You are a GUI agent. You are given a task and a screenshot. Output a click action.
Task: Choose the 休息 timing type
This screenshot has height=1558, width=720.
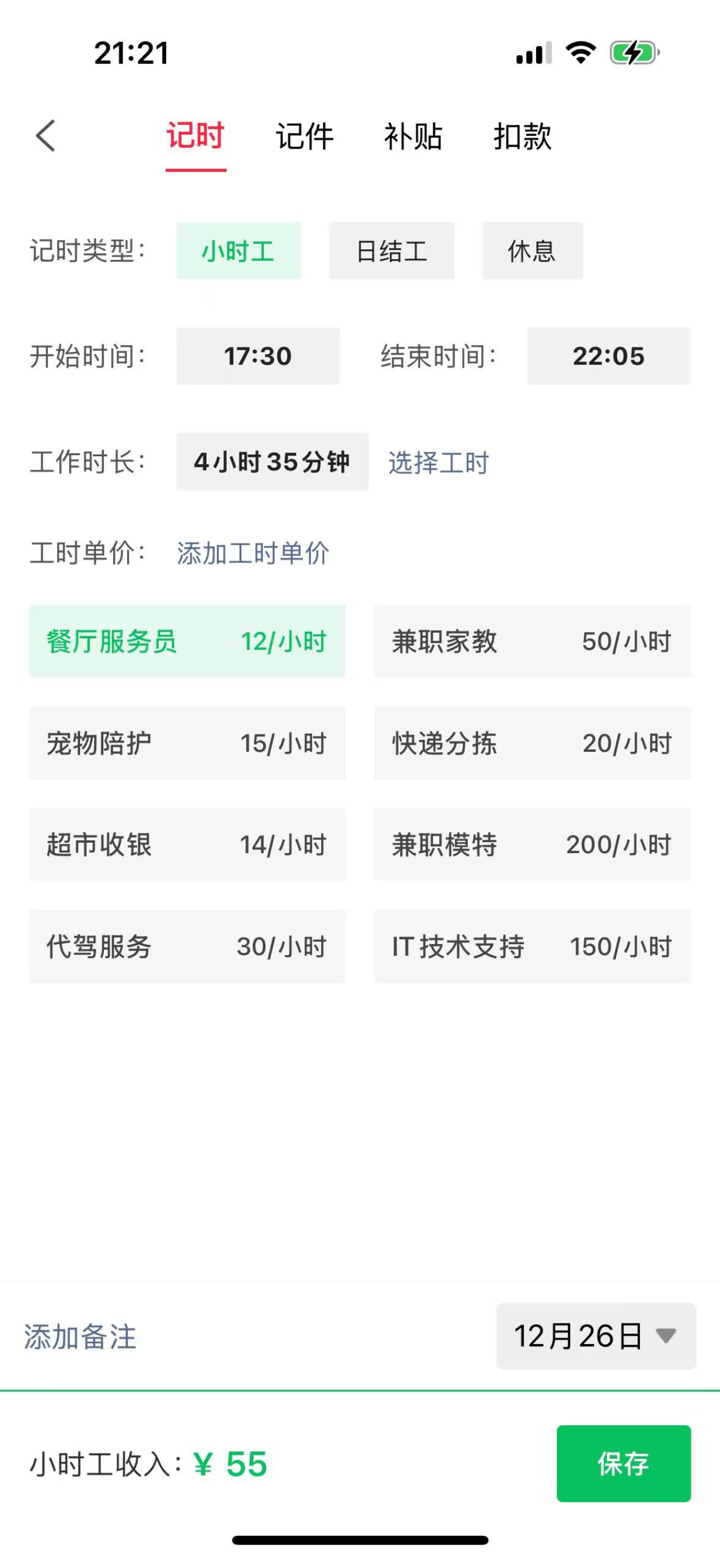pos(532,251)
